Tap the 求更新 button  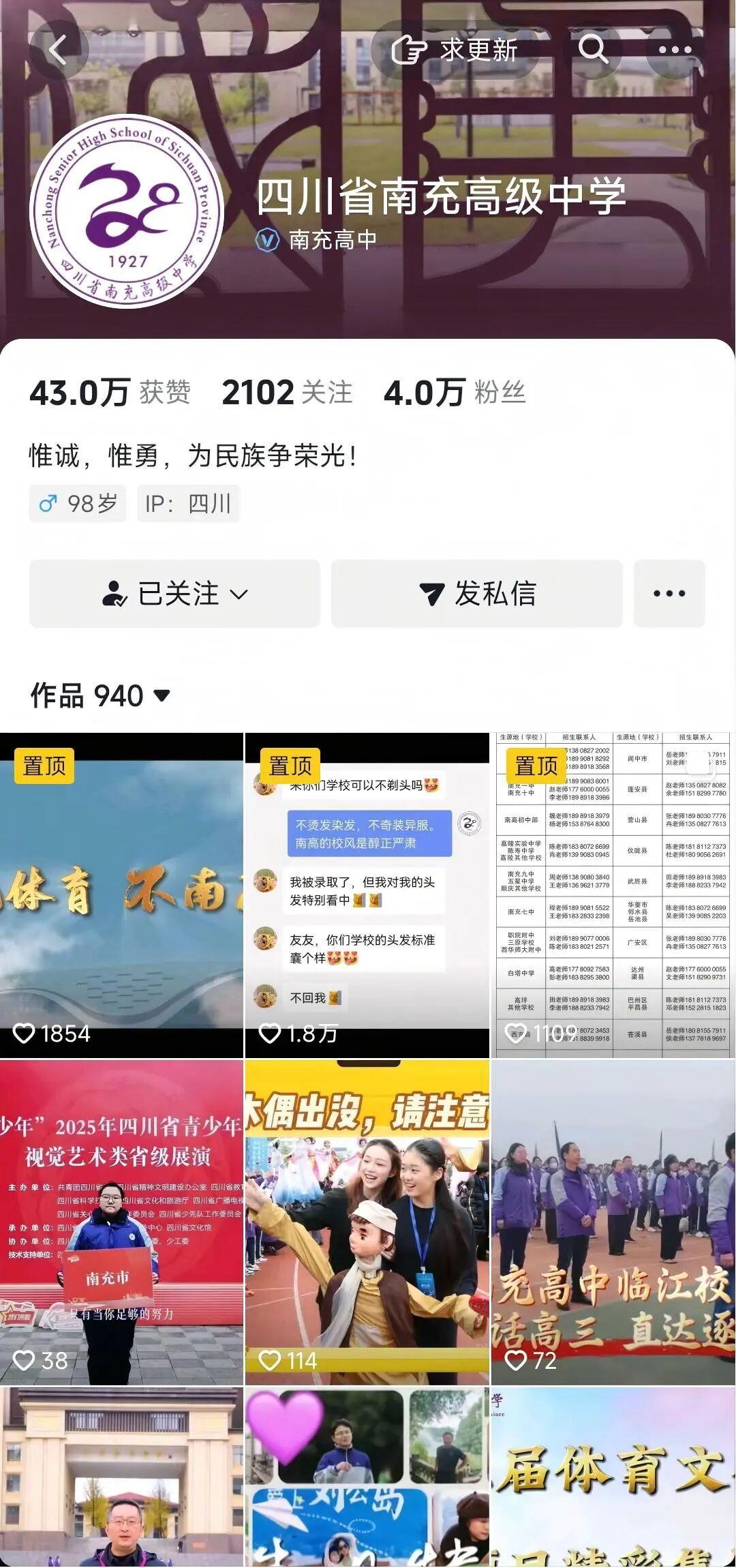[455, 50]
